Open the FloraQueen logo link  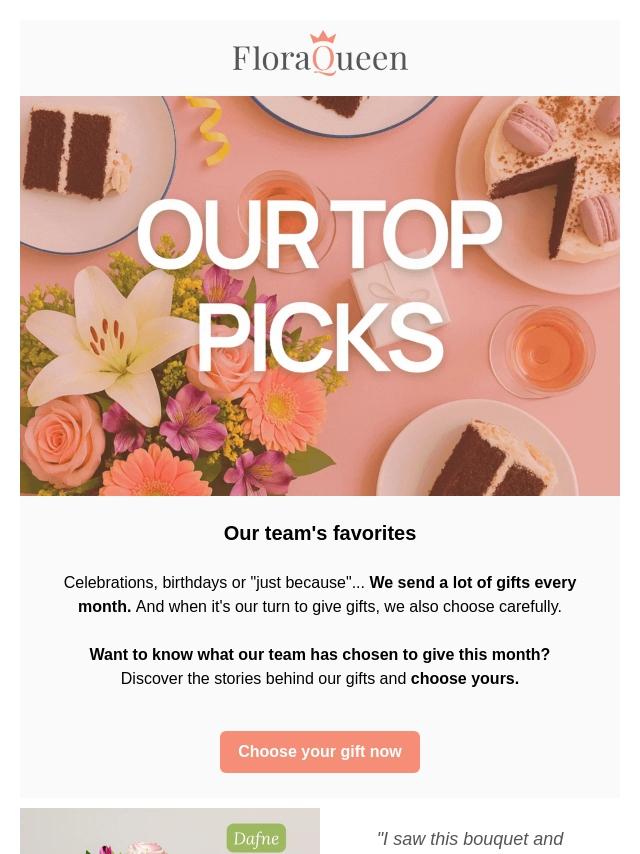pos(320,55)
